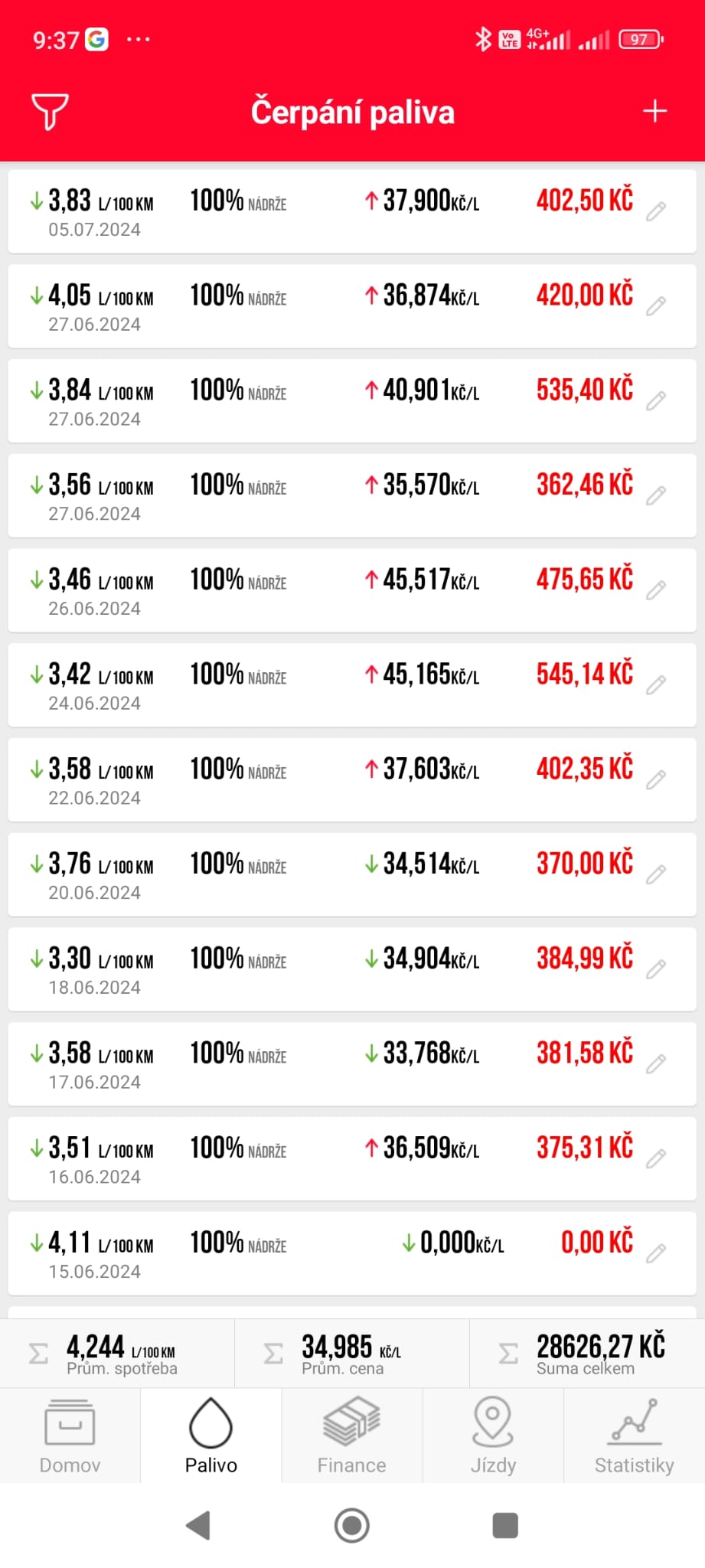This screenshot has width=705, height=1568.
Task: Select the Palivo tab
Action: [x=211, y=1436]
